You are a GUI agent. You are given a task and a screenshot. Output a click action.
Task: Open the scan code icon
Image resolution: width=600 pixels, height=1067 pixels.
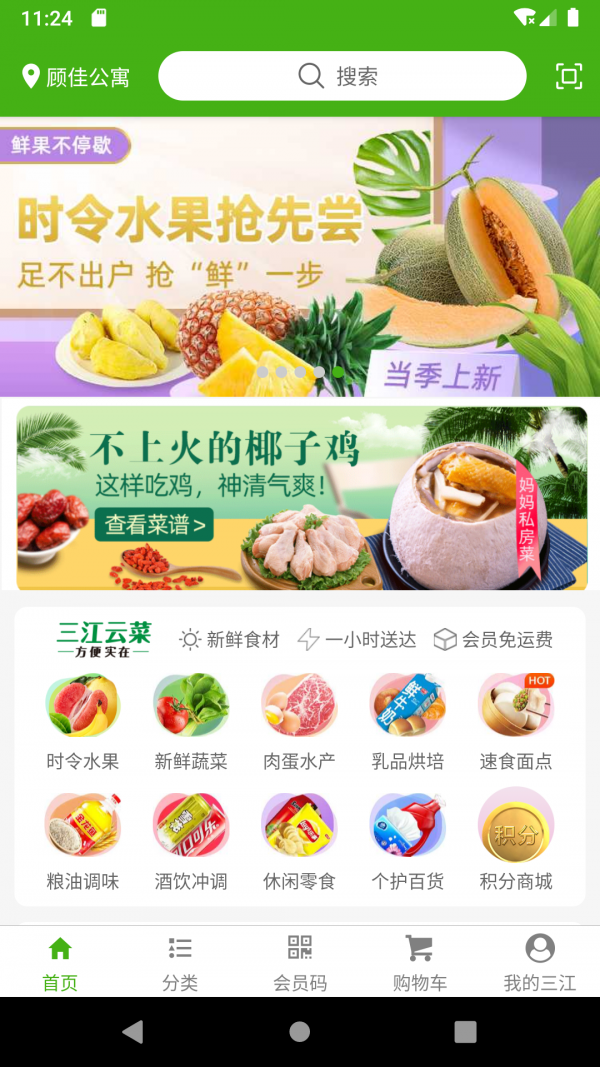tap(568, 76)
